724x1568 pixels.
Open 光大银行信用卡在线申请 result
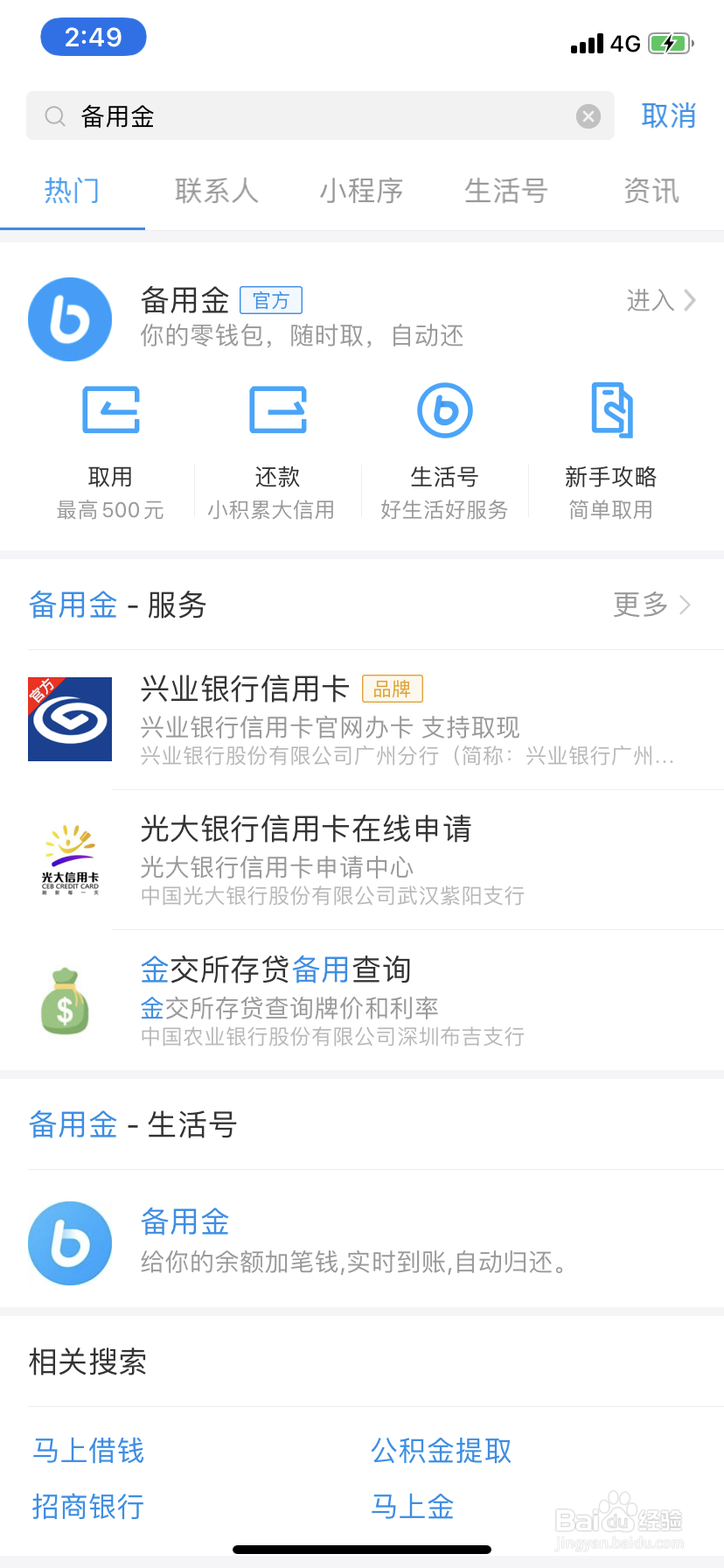point(362,859)
